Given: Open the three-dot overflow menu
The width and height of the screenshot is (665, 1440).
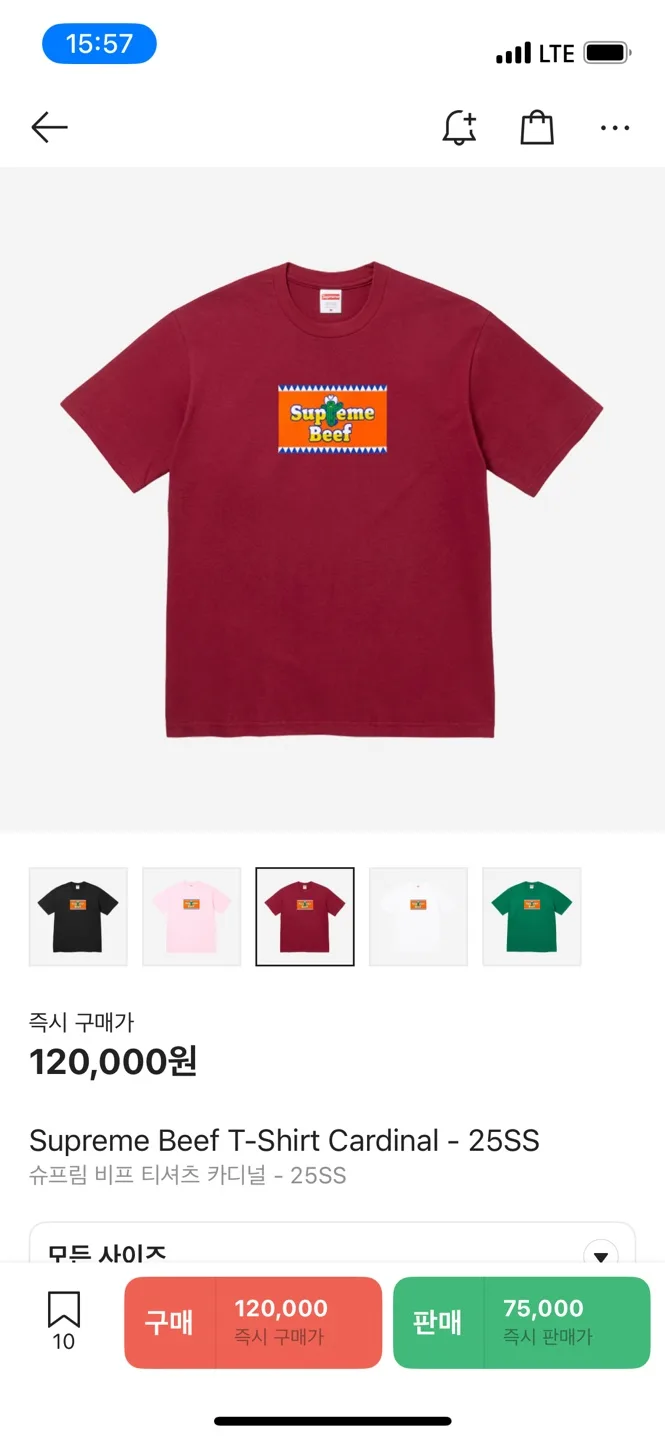Looking at the screenshot, I should point(614,128).
